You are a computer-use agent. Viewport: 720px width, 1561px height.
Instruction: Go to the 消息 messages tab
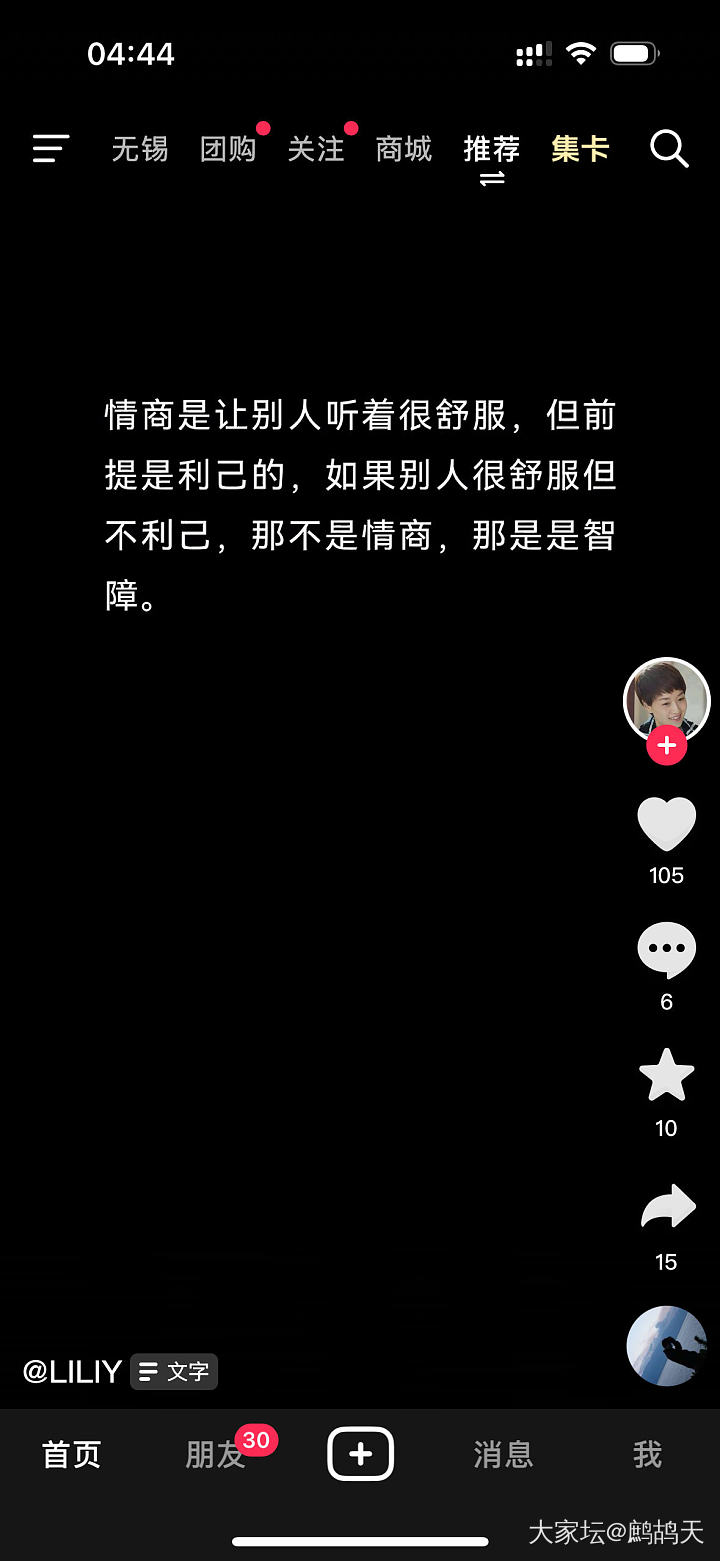tap(503, 1454)
